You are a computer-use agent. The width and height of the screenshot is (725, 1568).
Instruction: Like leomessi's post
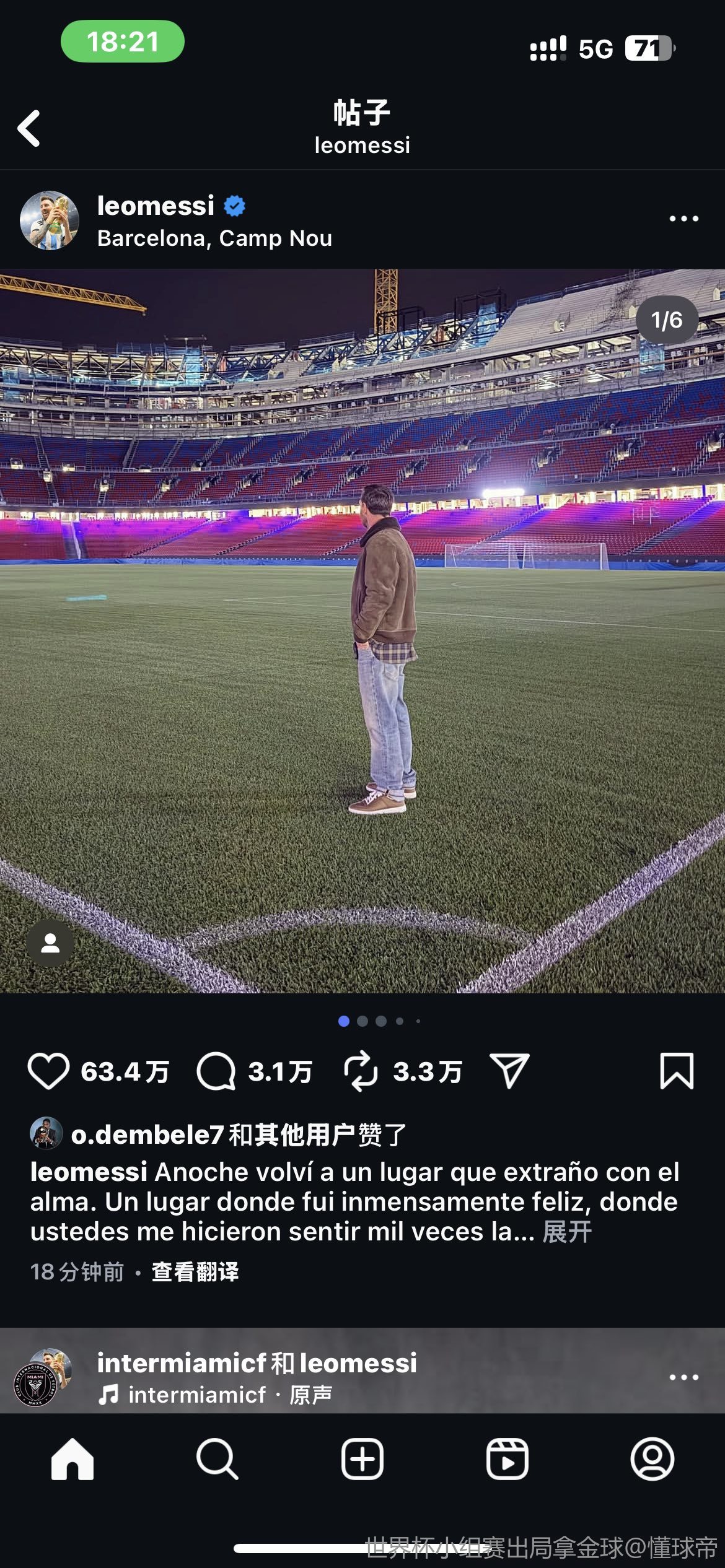(48, 1071)
